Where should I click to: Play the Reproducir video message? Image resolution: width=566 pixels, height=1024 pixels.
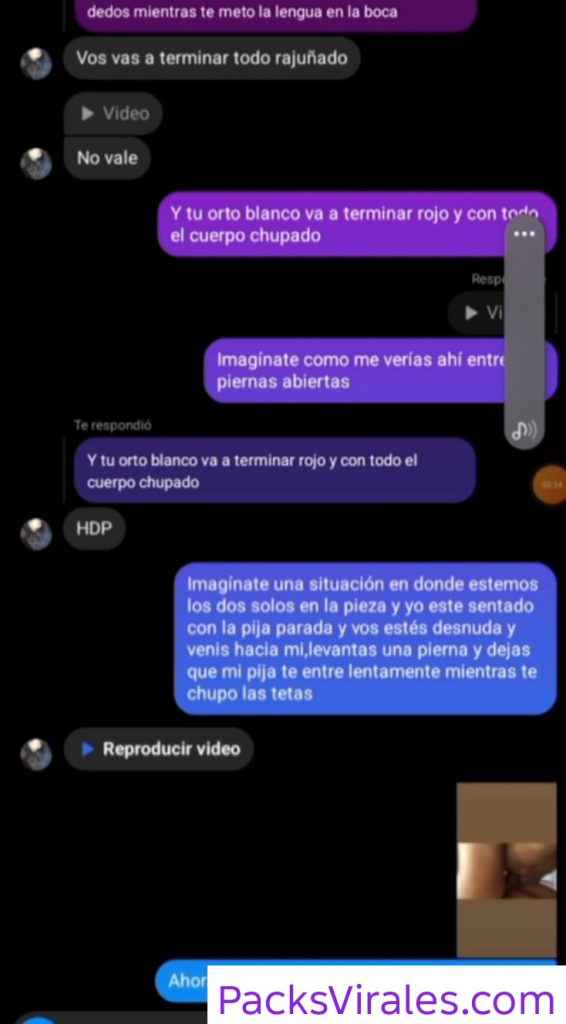pos(159,749)
